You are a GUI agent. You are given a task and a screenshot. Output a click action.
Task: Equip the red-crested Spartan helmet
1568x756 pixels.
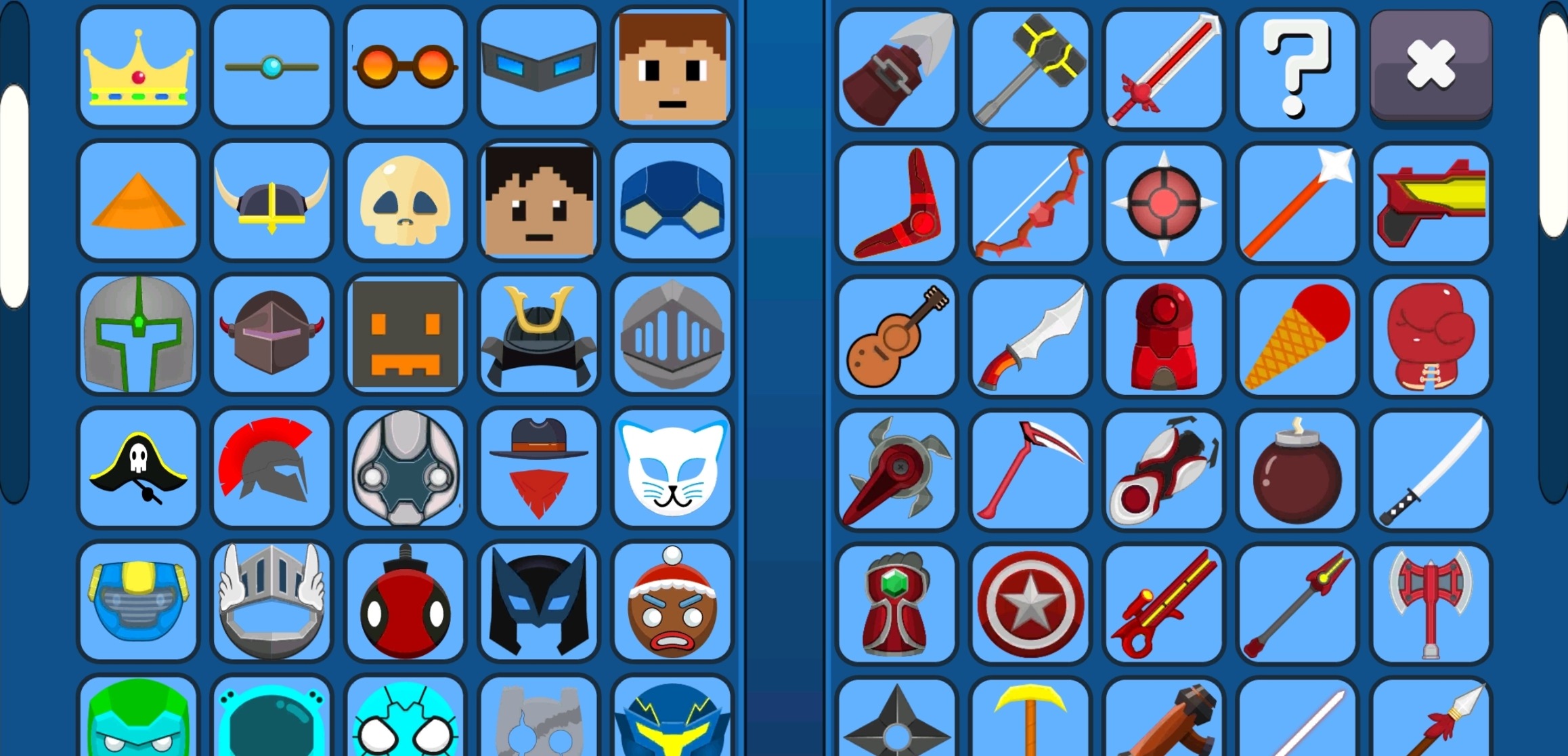click(271, 467)
